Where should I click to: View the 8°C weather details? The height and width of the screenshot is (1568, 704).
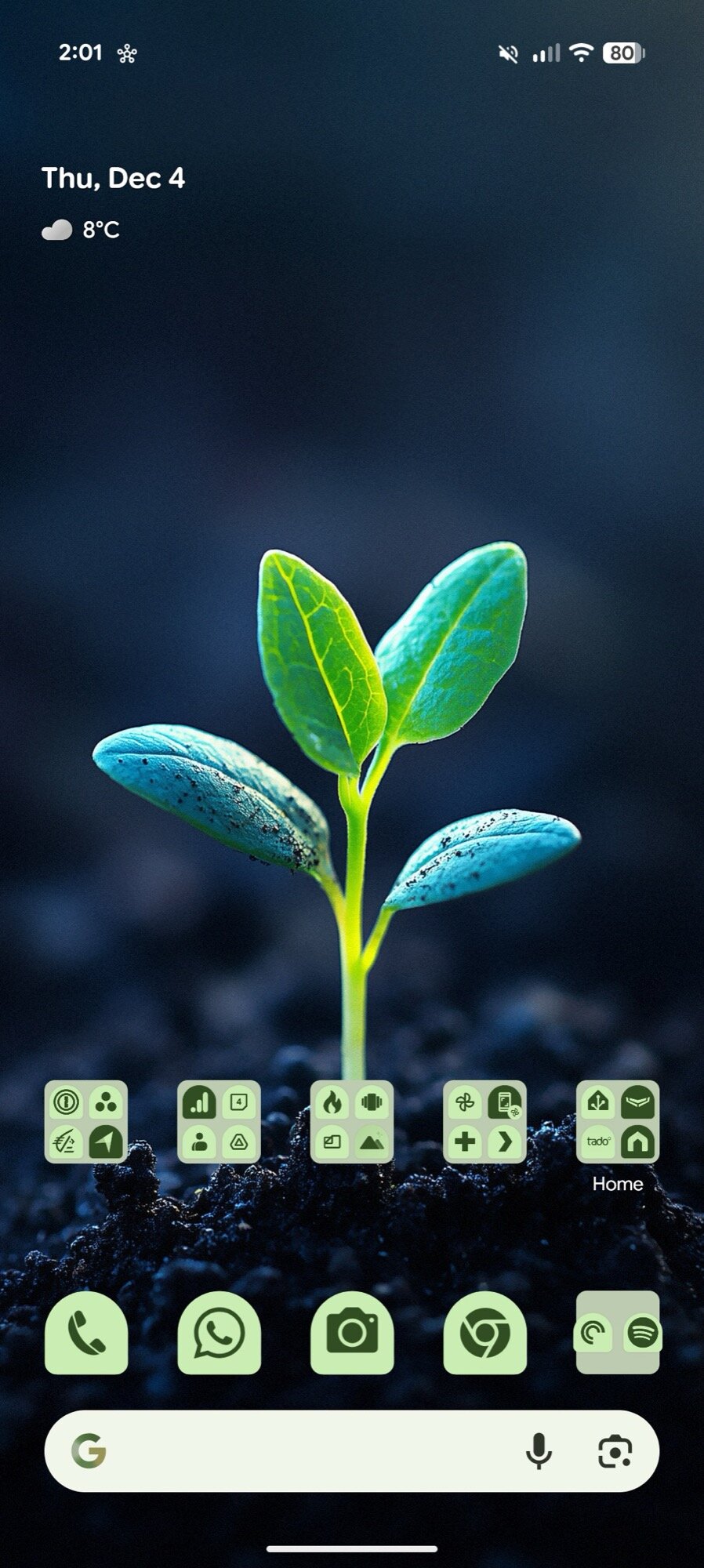pos(82,230)
